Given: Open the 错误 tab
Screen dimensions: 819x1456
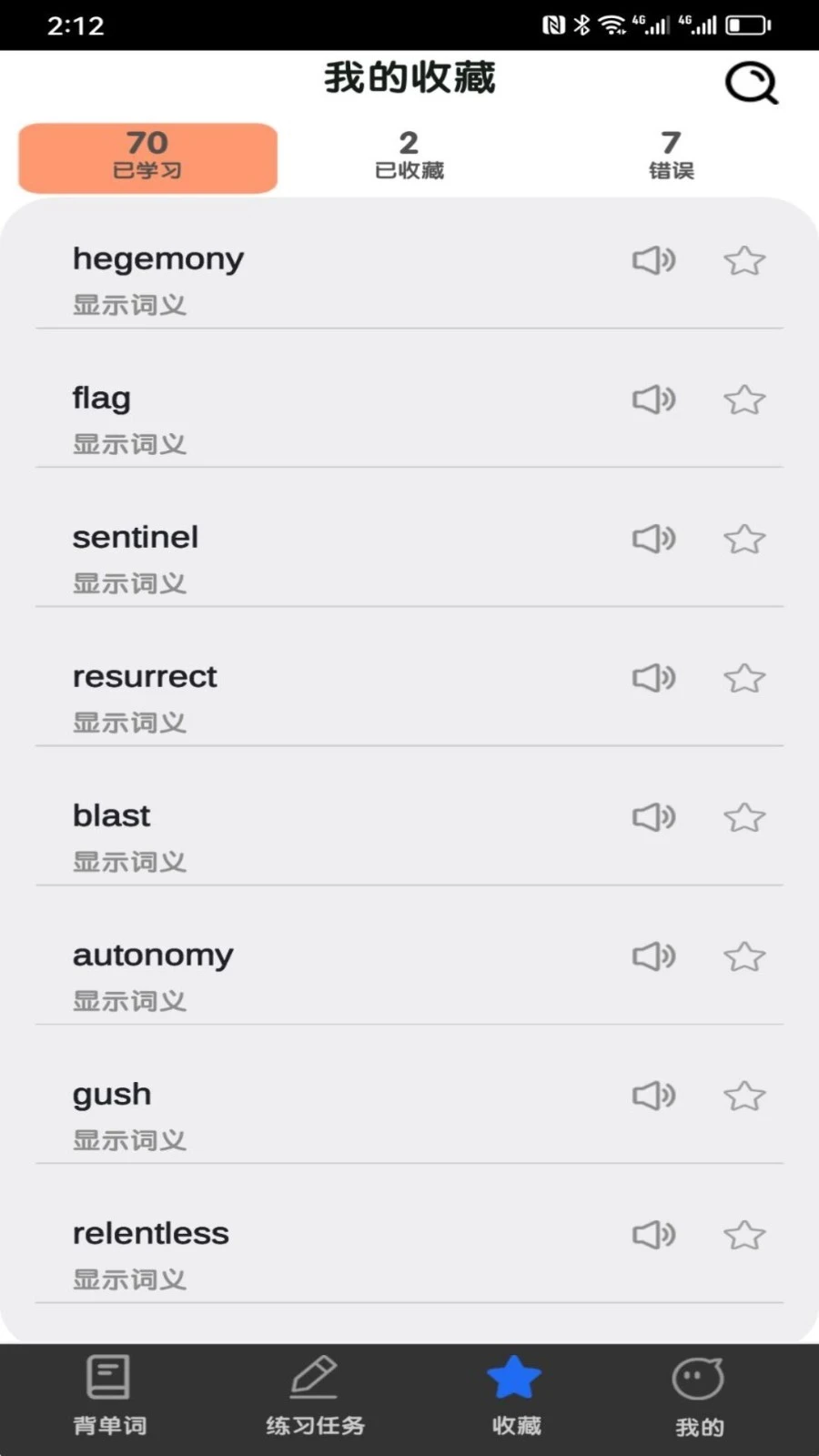Looking at the screenshot, I should point(671,157).
